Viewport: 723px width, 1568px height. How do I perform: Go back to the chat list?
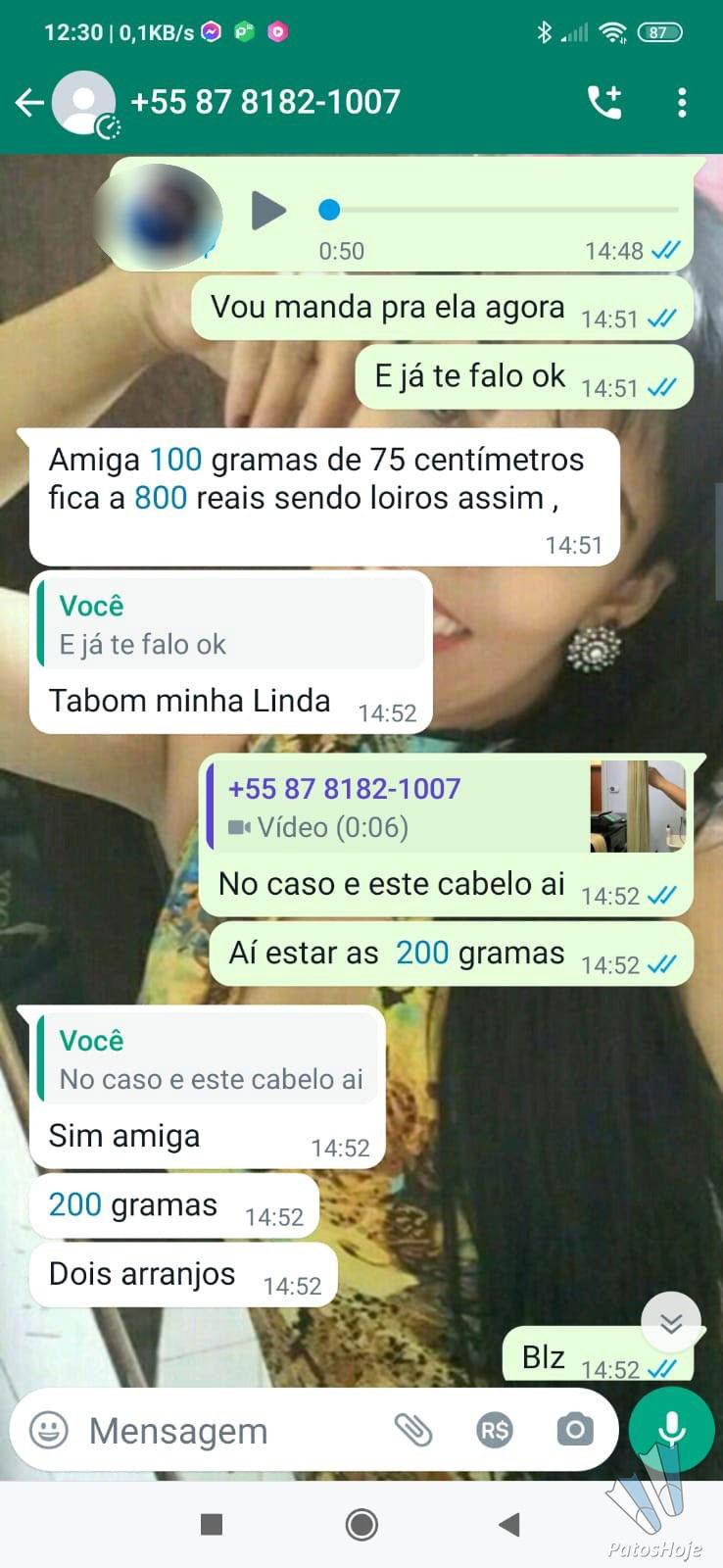[29, 102]
